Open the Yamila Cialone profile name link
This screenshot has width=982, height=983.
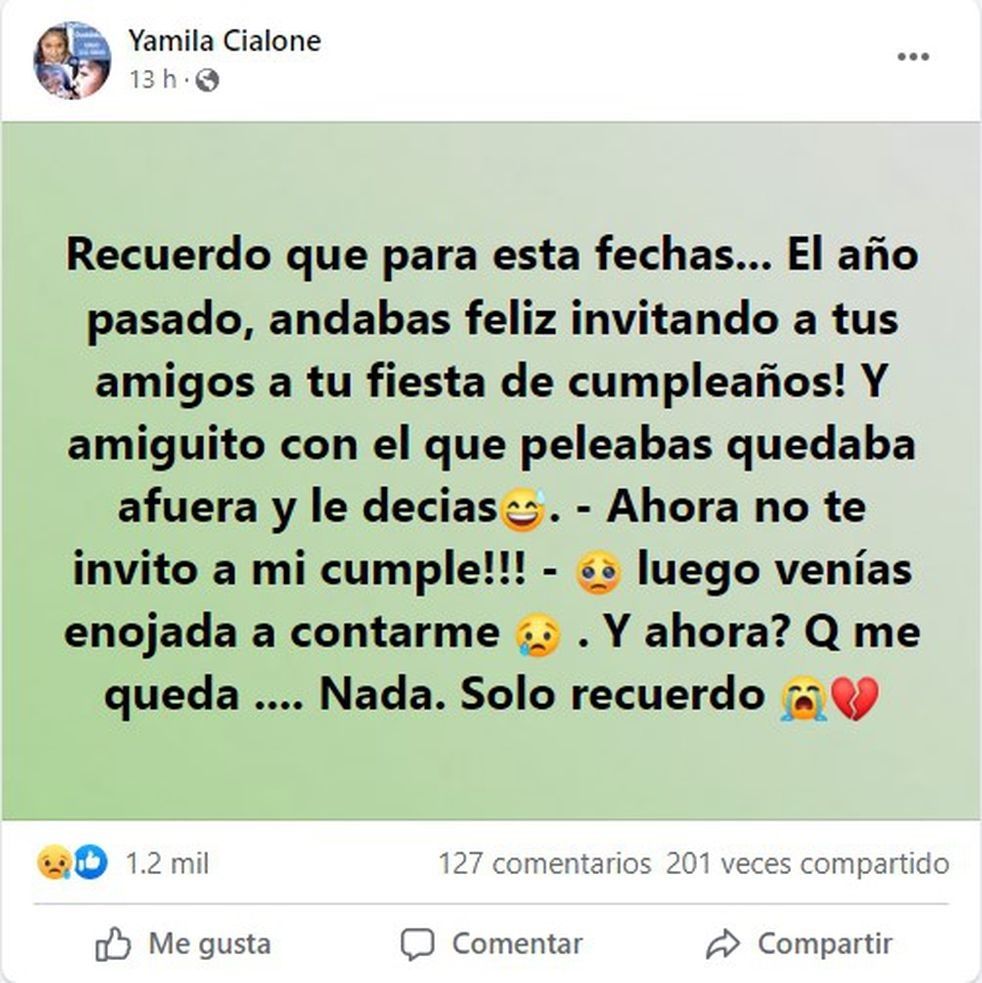[x=224, y=41]
